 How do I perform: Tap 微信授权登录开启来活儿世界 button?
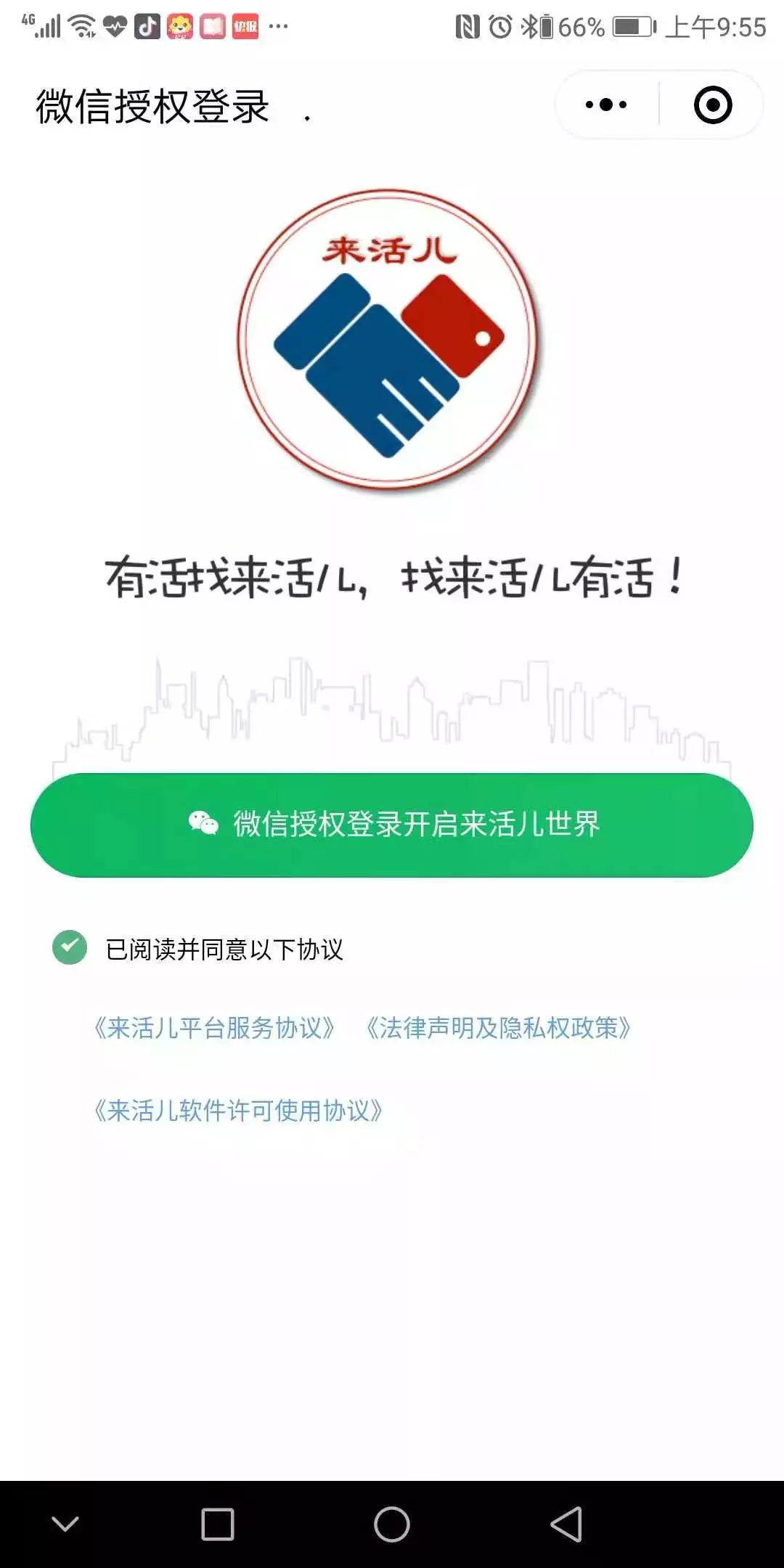[x=392, y=824]
